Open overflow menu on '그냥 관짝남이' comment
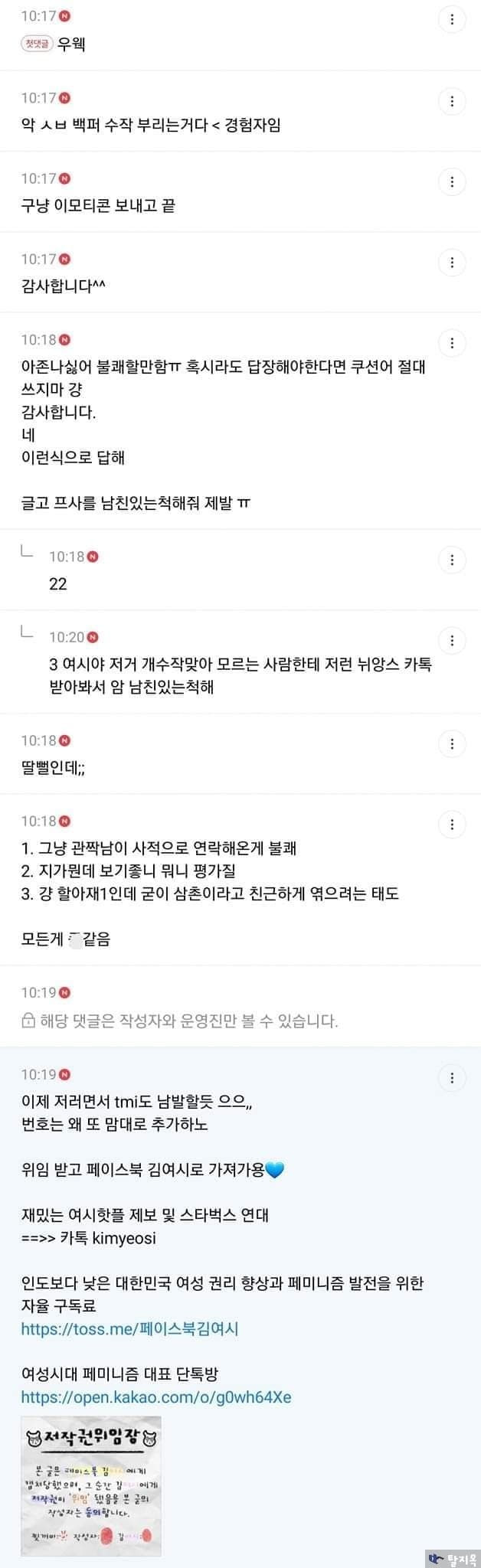Image resolution: width=481 pixels, height=1568 pixels. click(452, 825)
